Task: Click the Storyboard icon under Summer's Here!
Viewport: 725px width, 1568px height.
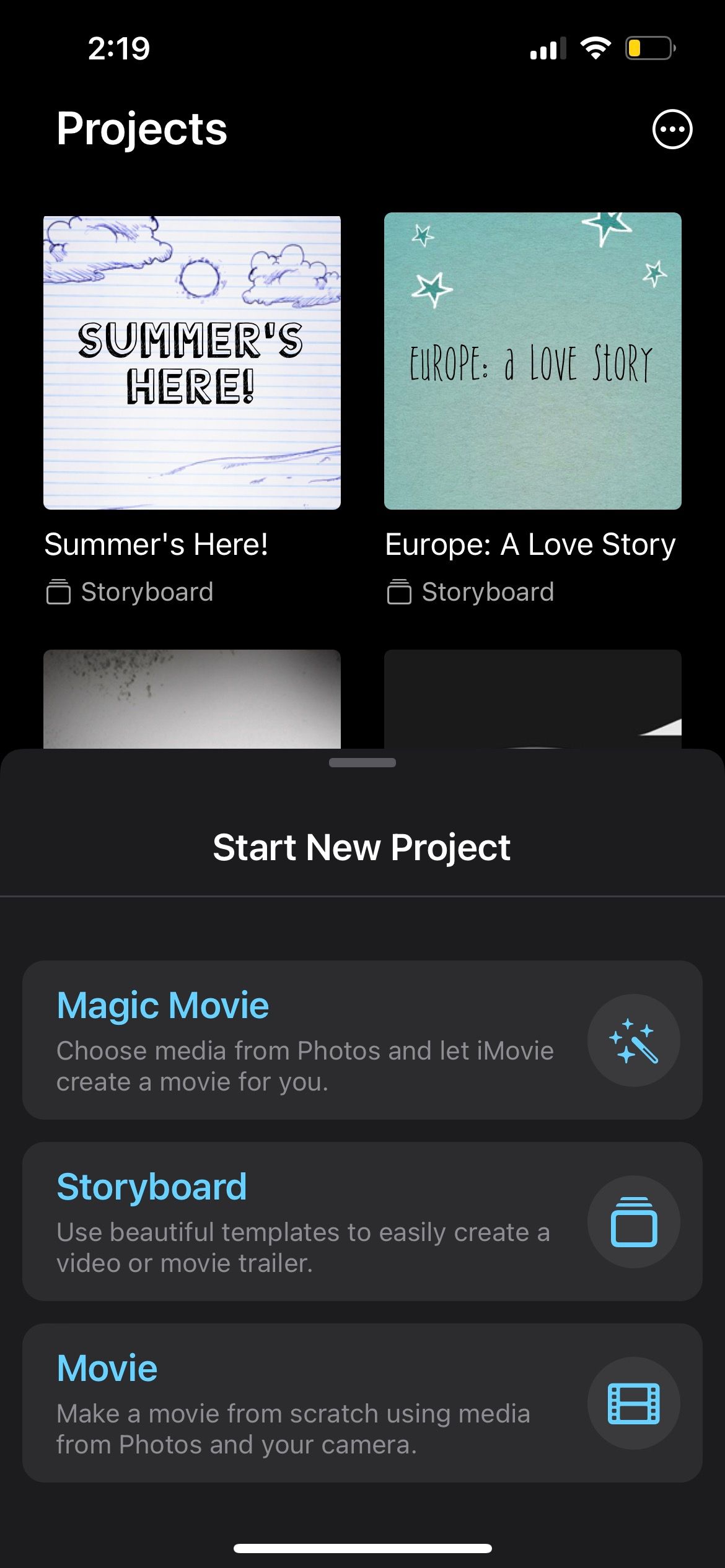Action: (x=58, y=592)
